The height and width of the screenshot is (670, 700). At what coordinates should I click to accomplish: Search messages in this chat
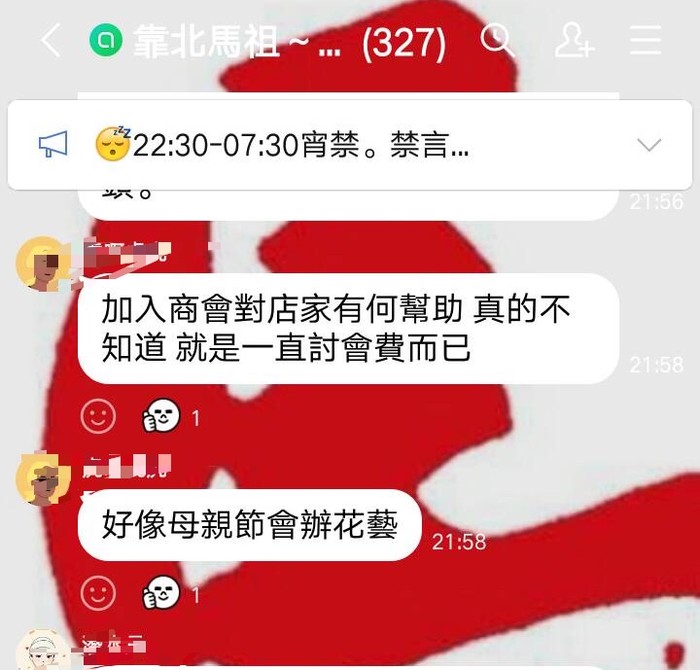click(496, 41)
